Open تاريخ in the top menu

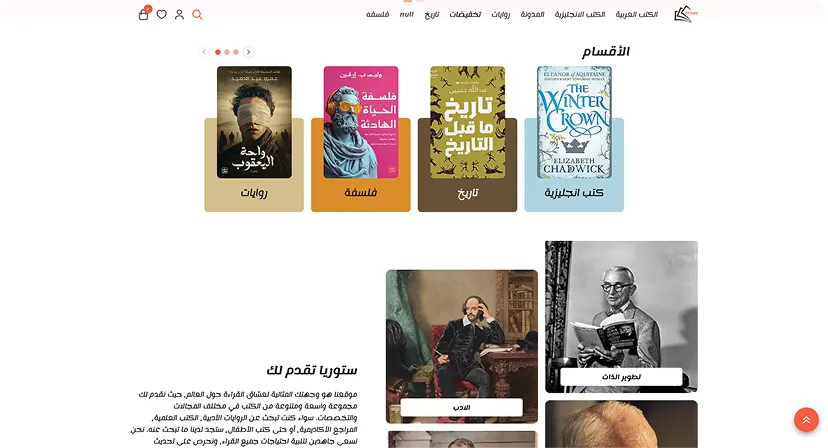point(431,15)
